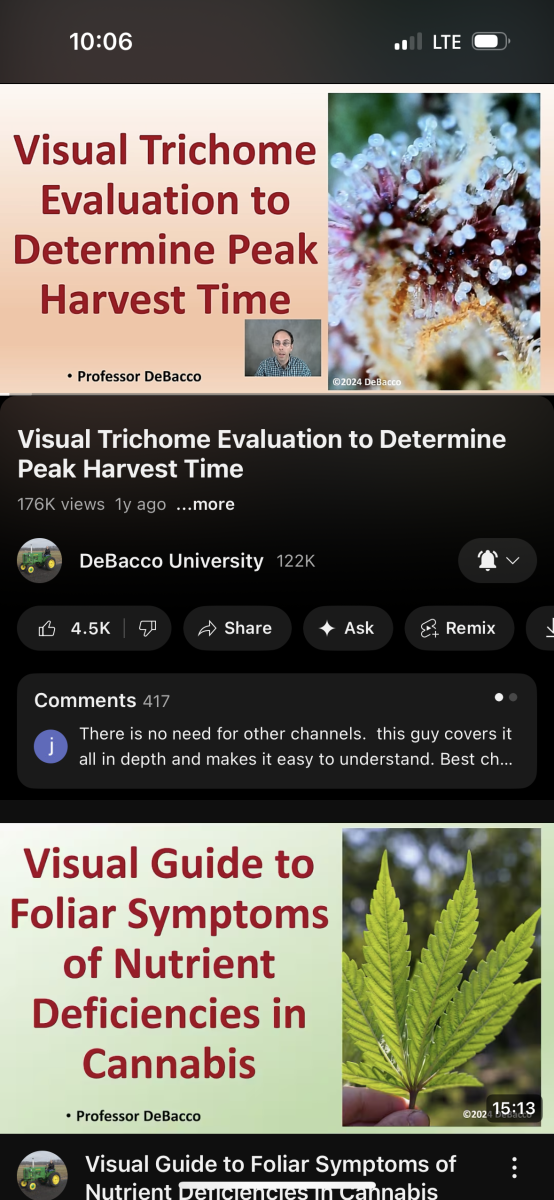Open the Comments section

pyautogui.click(x=277, y=732)
